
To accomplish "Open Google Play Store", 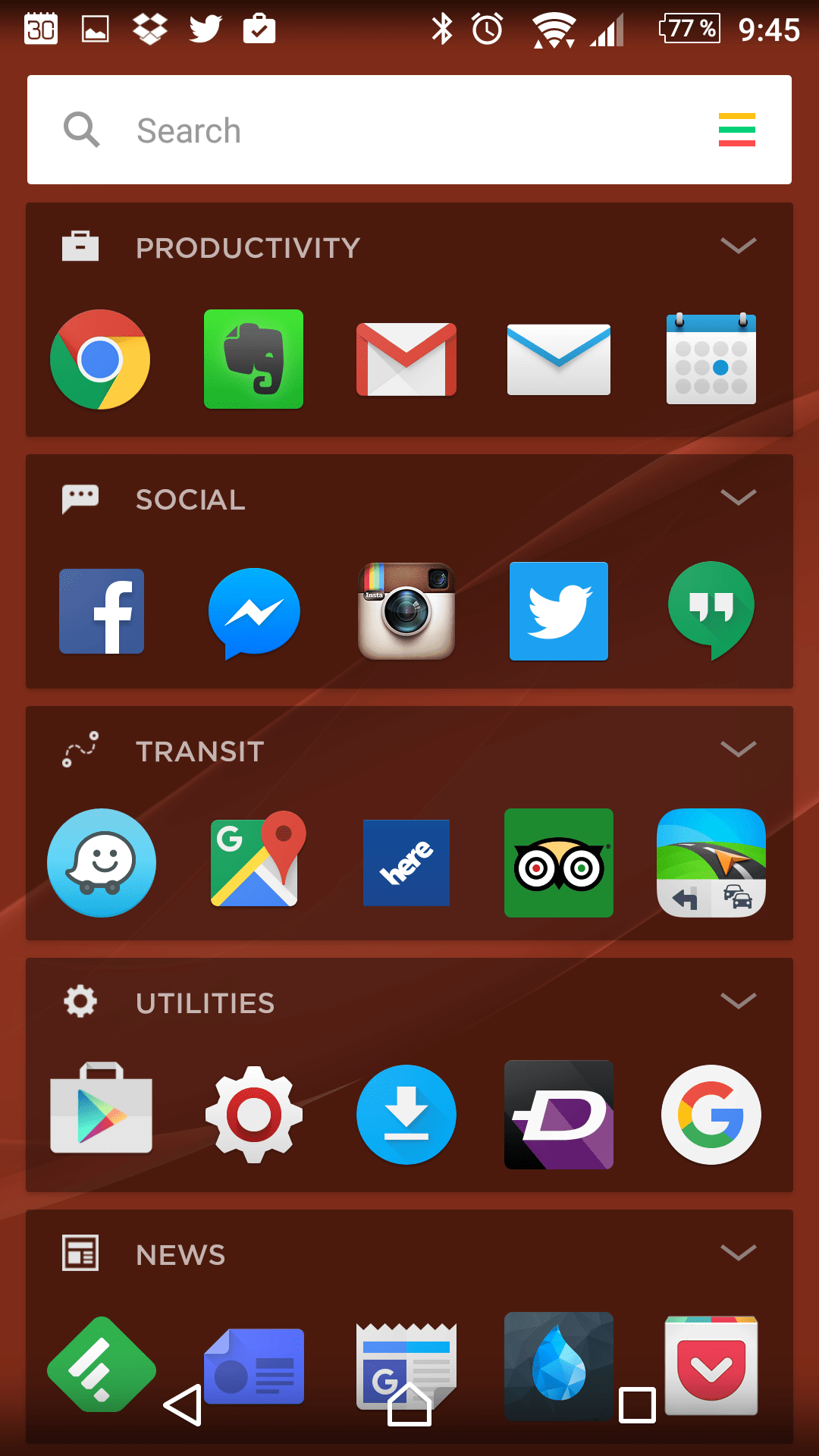I will (102, 1108).
